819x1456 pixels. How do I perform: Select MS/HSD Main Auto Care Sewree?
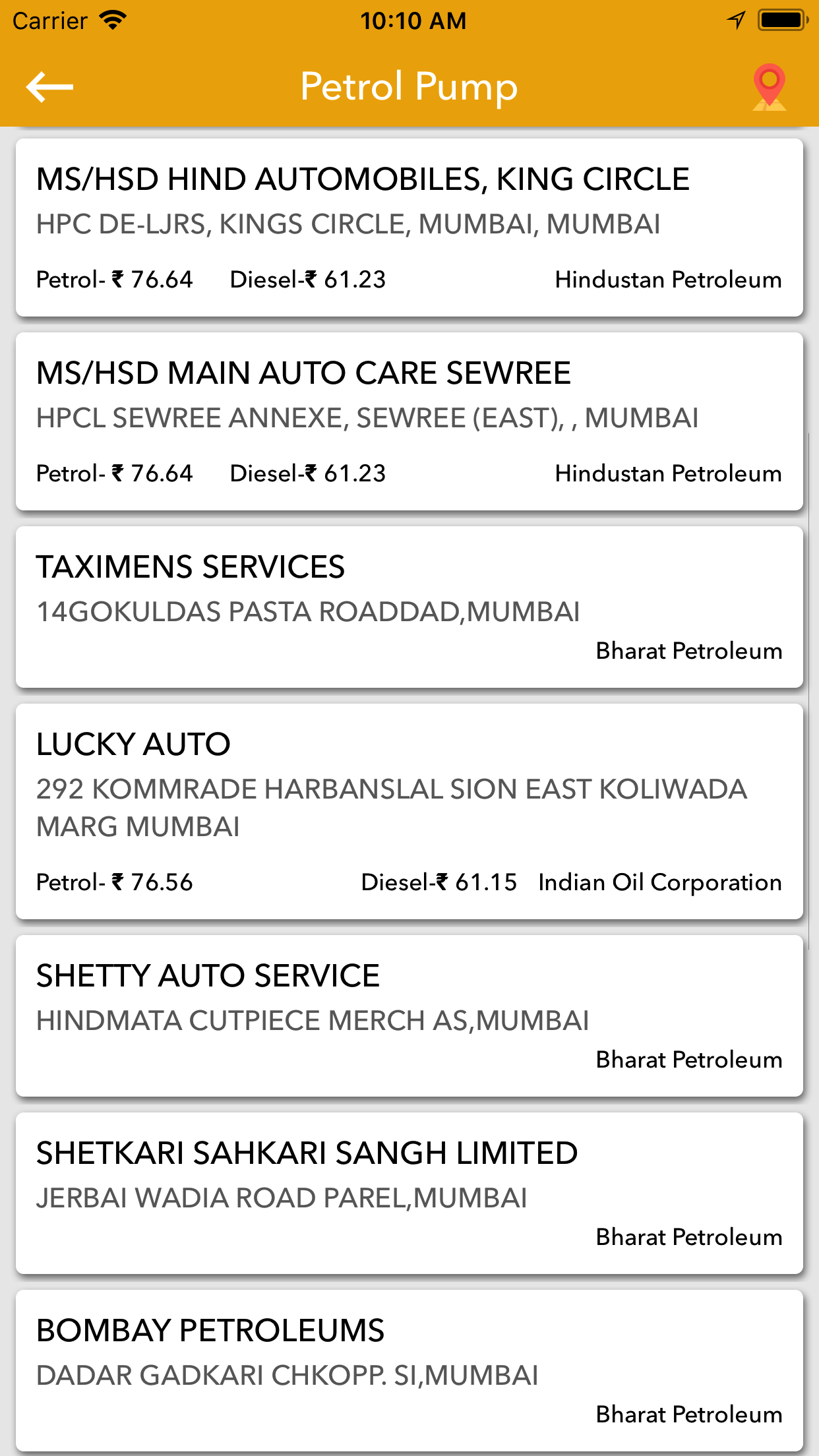tap(409, 421)
